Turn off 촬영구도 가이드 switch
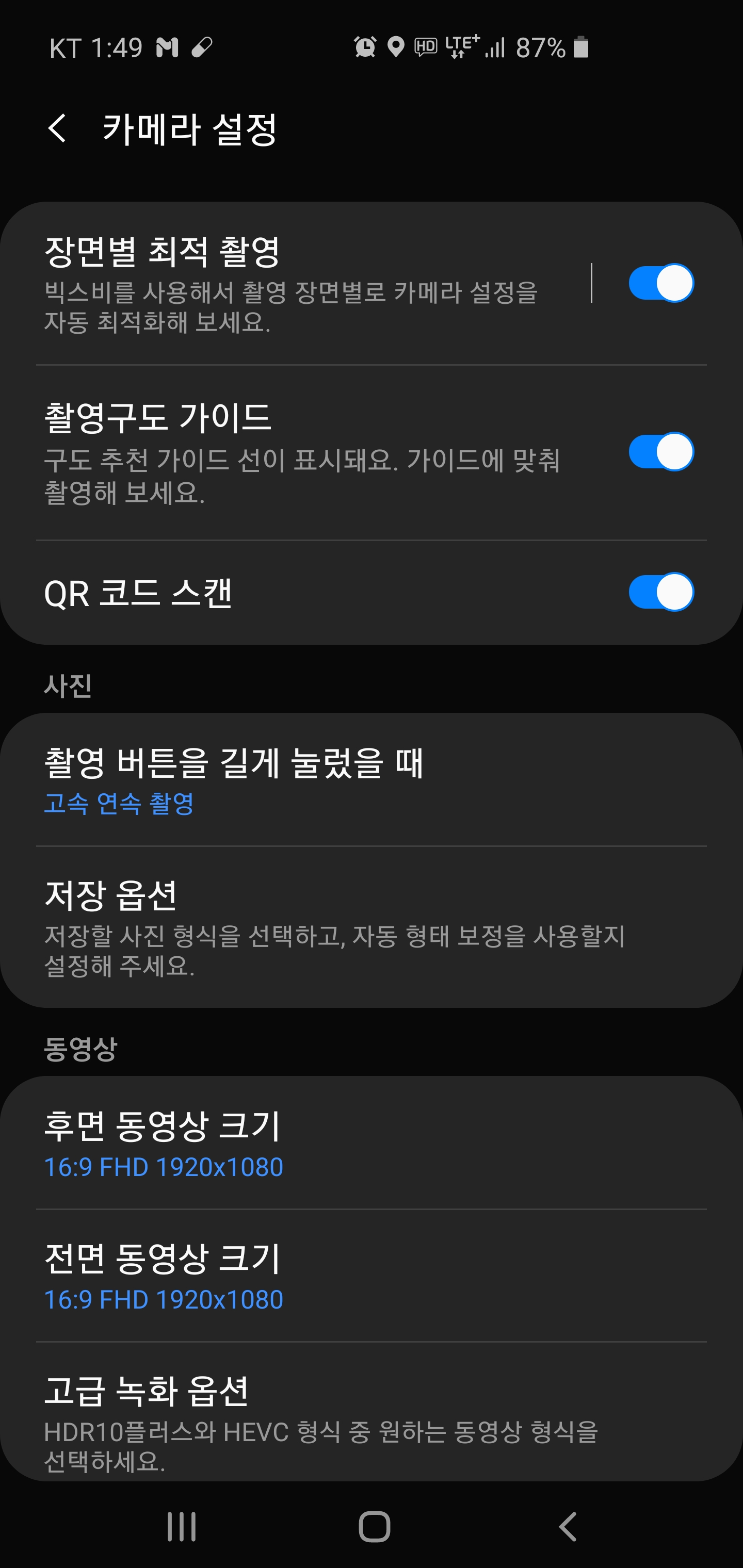Image resolution: width=743 pixels, height=1568 pixels. click(661, 452)
